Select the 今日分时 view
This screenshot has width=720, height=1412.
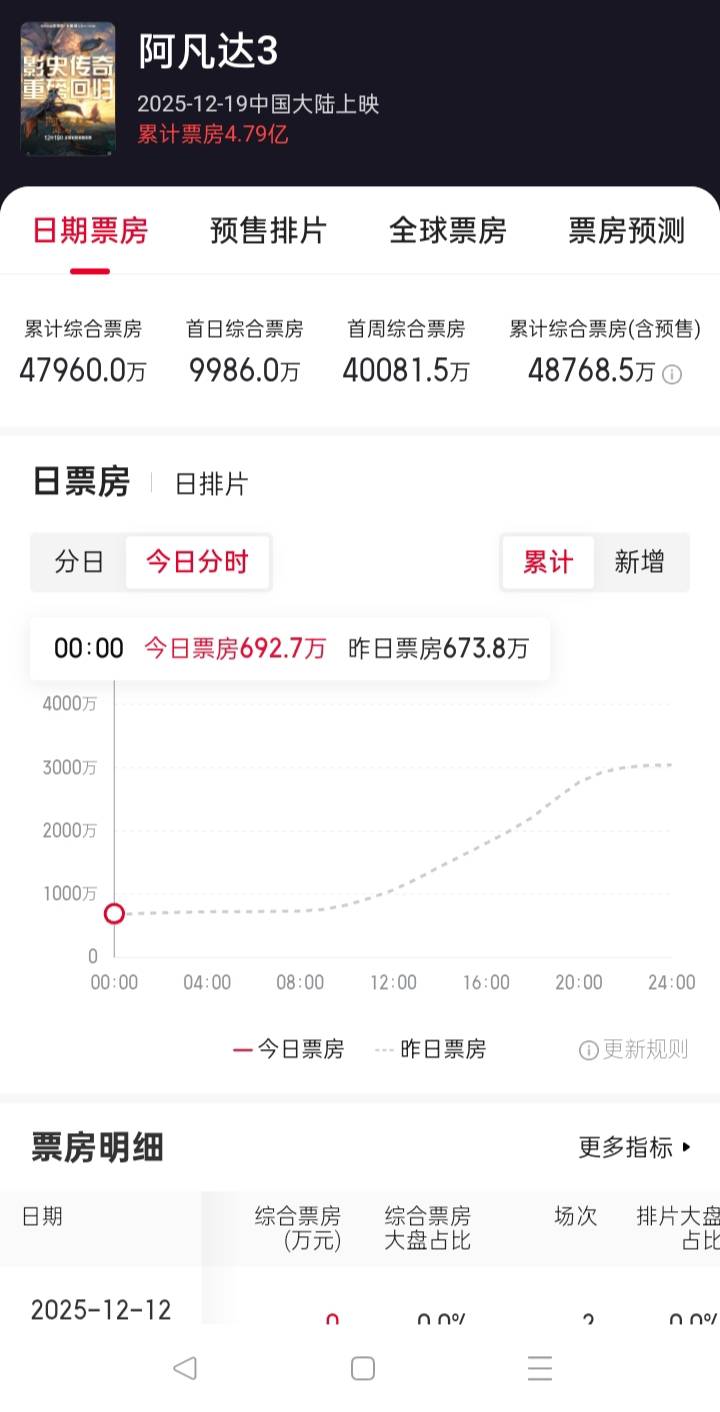[197, 562]
